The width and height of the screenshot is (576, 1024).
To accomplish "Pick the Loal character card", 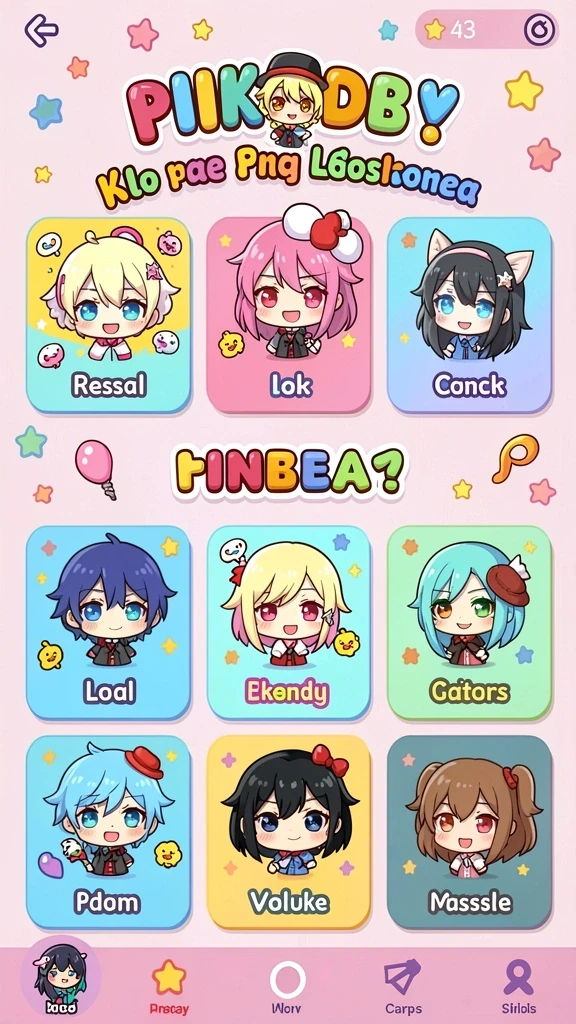I will point(108,622).
